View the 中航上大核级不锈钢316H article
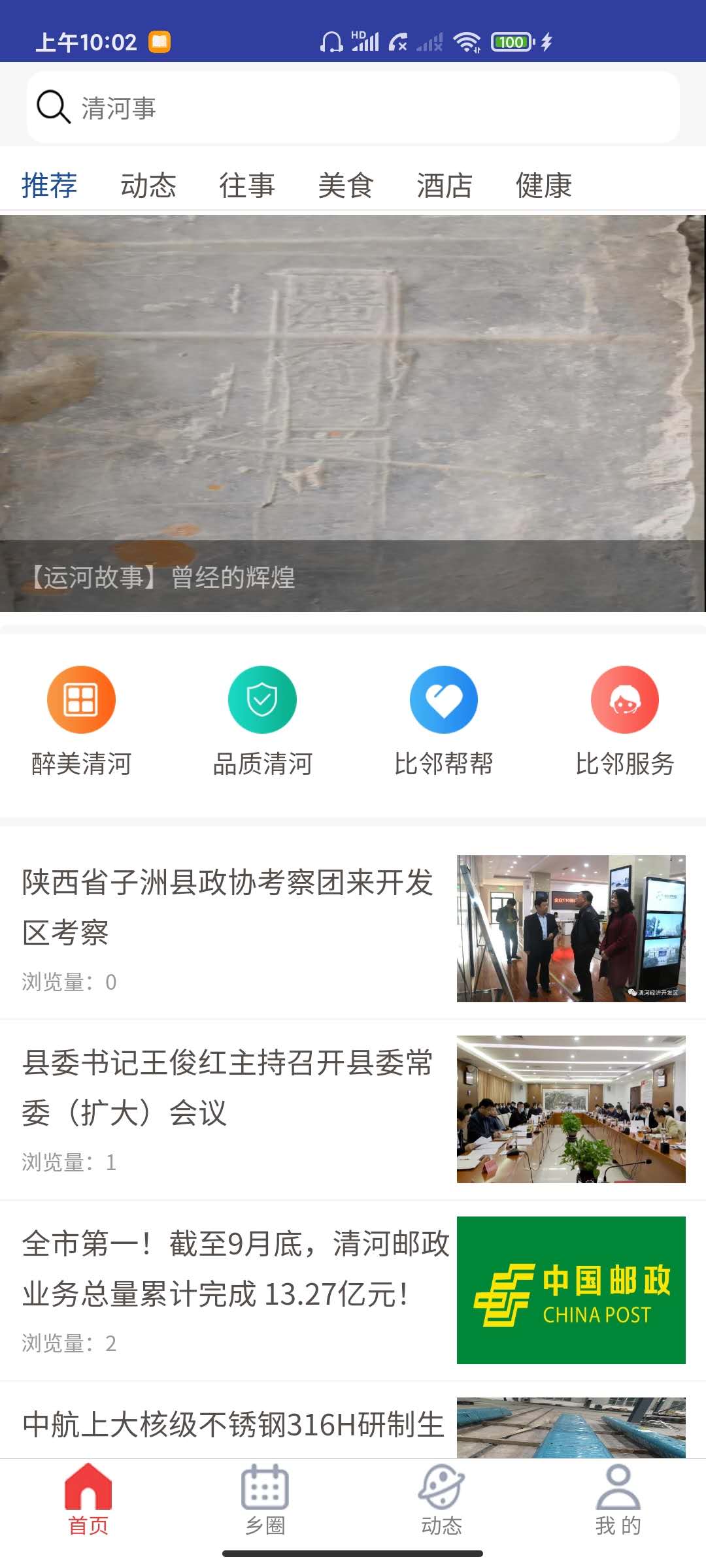This screenshot has height=1568, width=706. coord(234,1426)
